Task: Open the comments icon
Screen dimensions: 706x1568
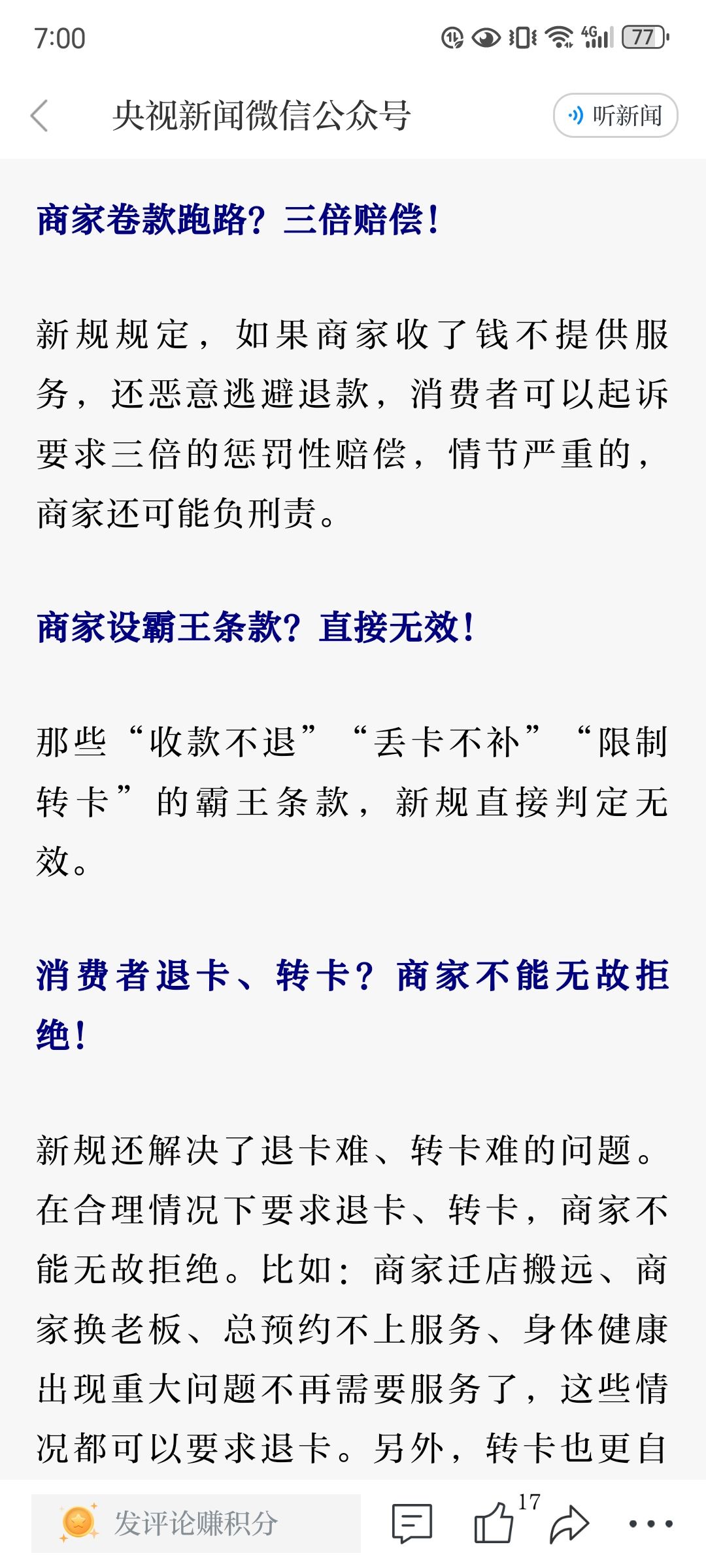Action: (x=412, y=1523)
